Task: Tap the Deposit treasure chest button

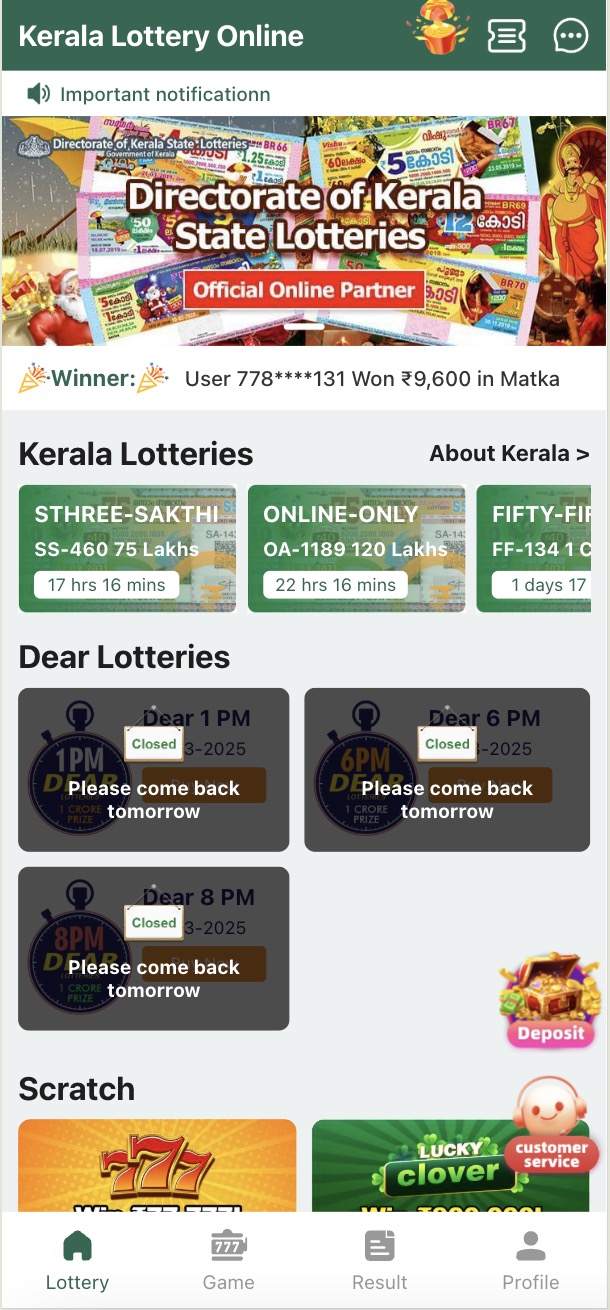Action: pos(551,1001)
